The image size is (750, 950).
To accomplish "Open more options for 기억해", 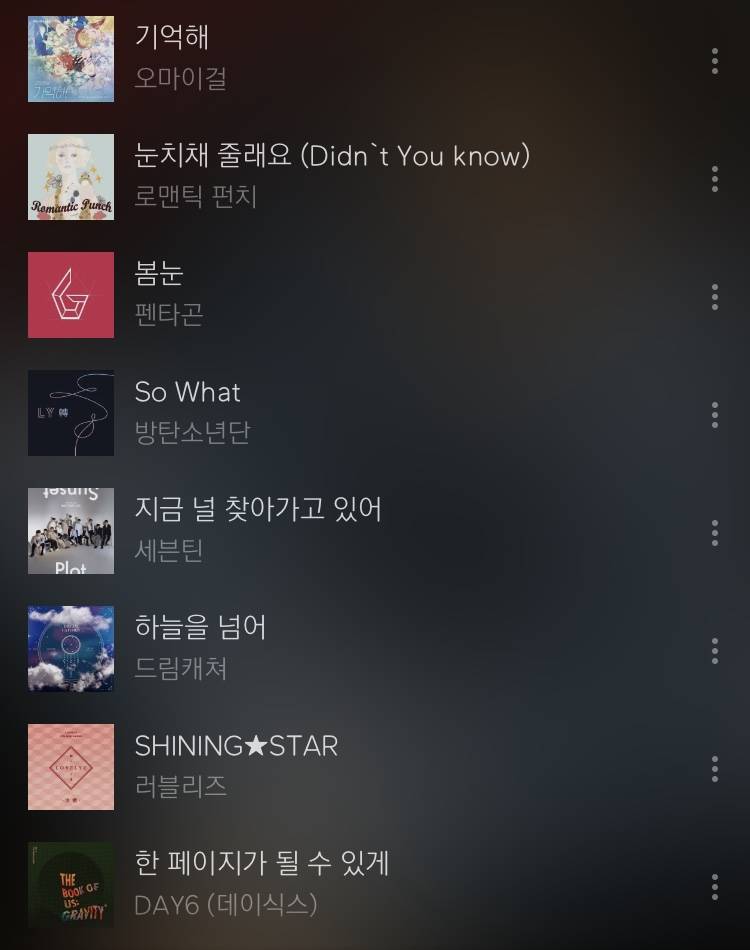I will pos(714,61).
